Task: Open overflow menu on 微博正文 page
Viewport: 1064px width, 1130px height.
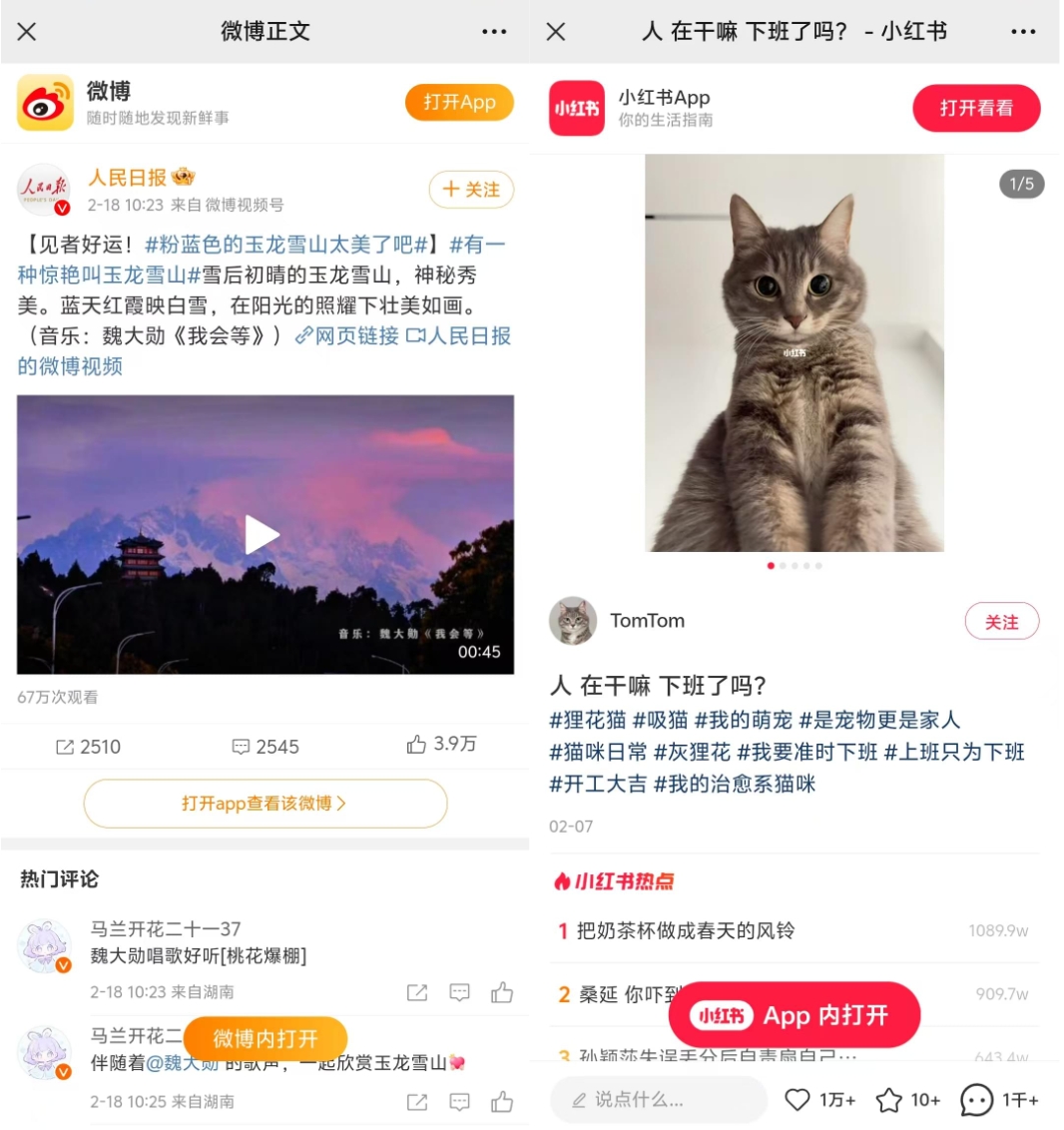Action: (x=494, y=32)
